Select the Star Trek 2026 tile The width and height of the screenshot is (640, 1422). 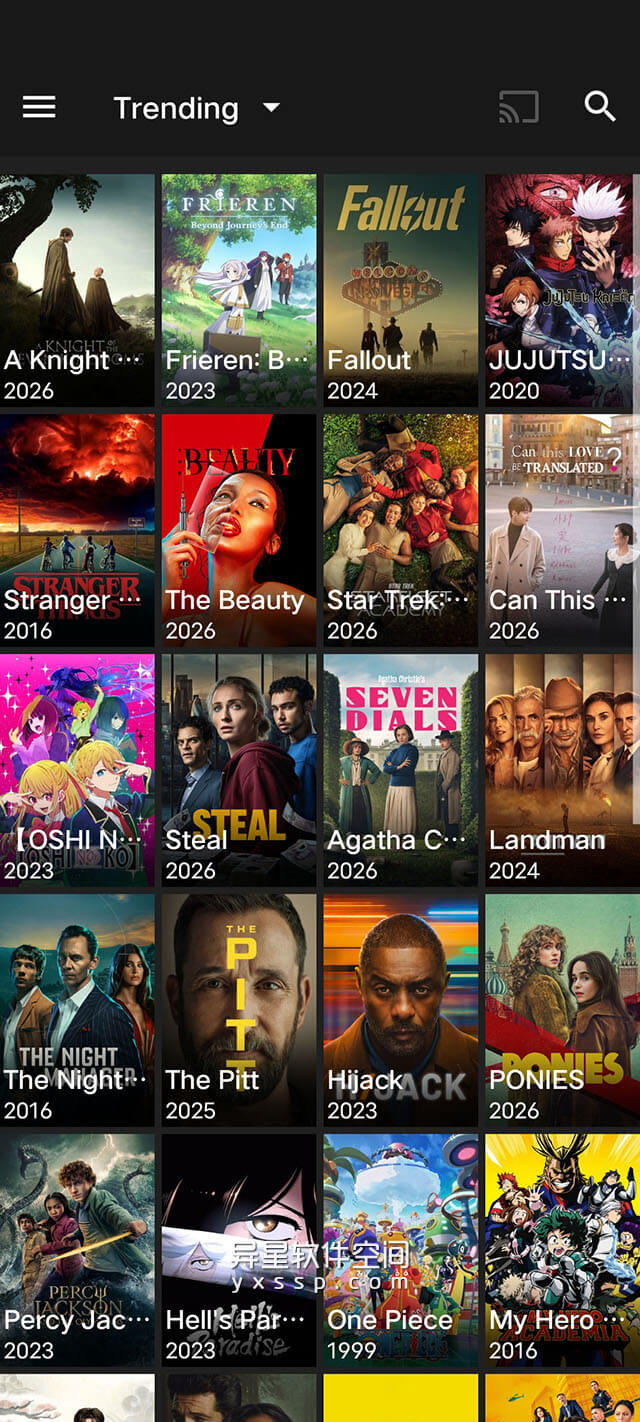pos(400,530)
